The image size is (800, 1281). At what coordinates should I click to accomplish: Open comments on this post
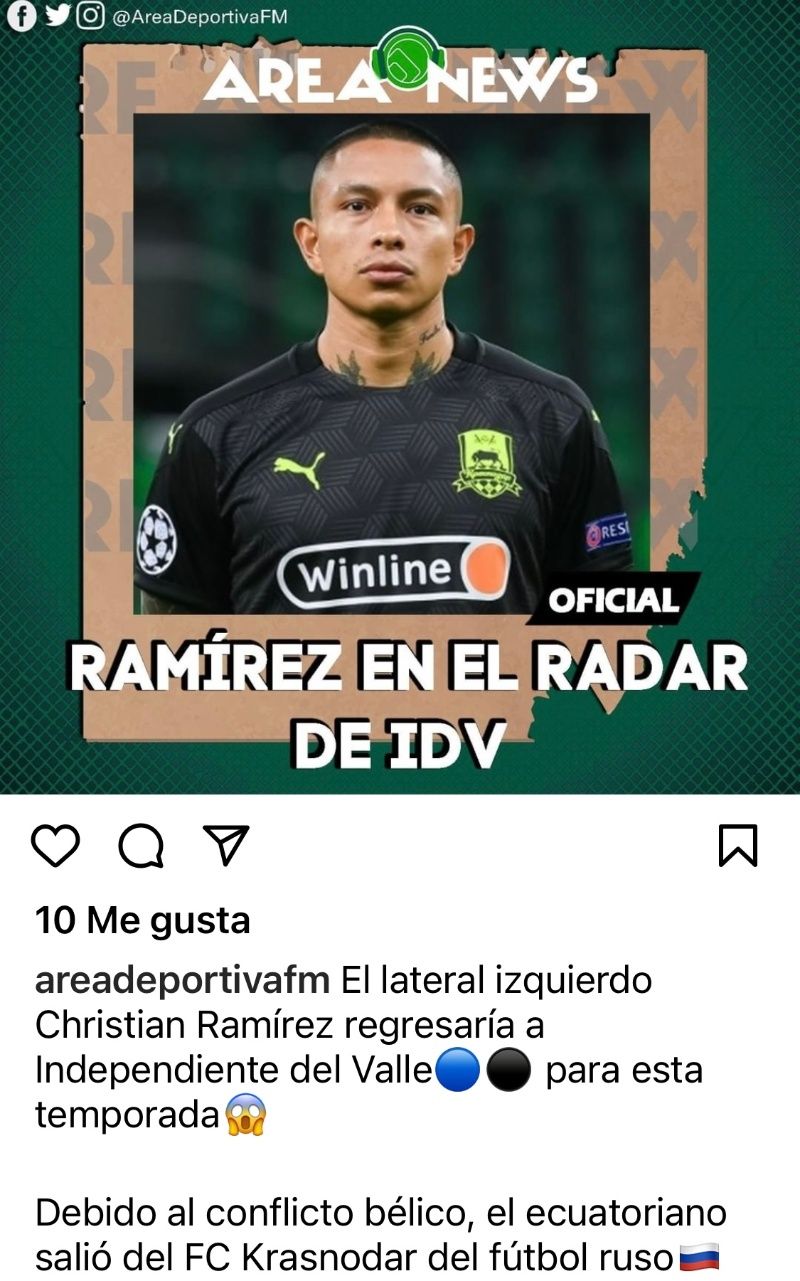[x=141, y=846]
